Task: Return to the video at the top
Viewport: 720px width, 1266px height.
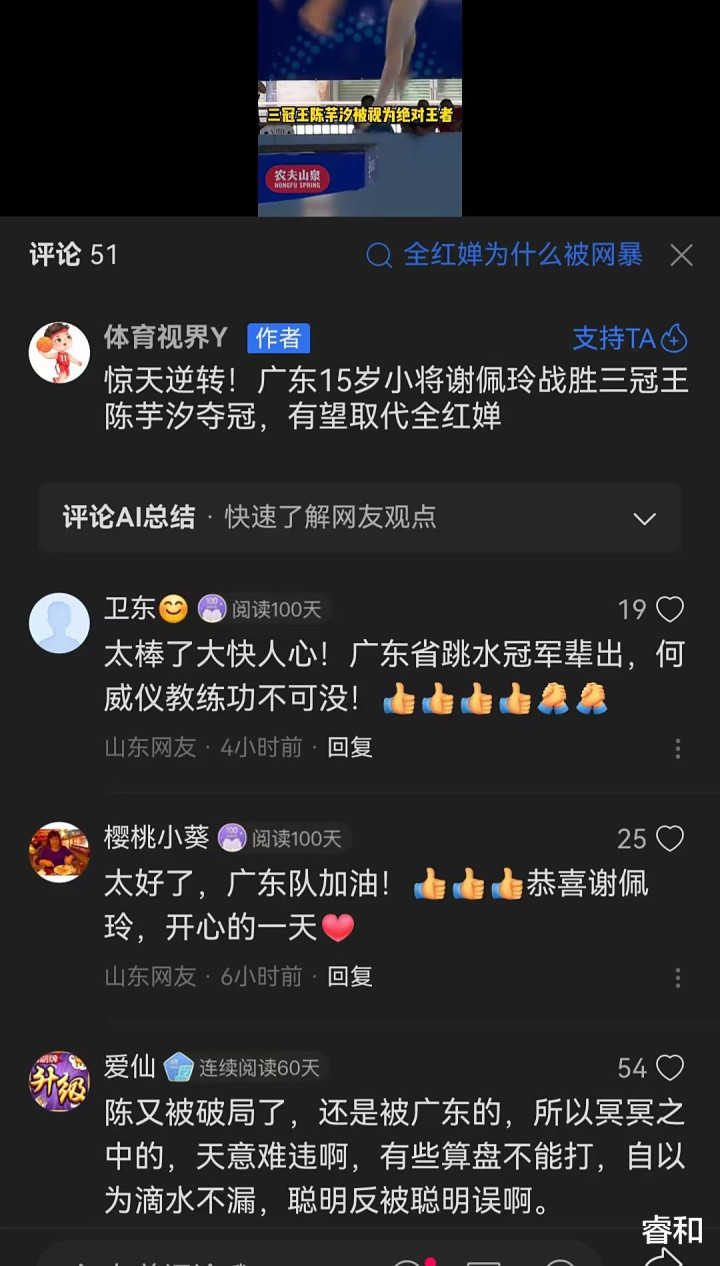Action: 359,108
